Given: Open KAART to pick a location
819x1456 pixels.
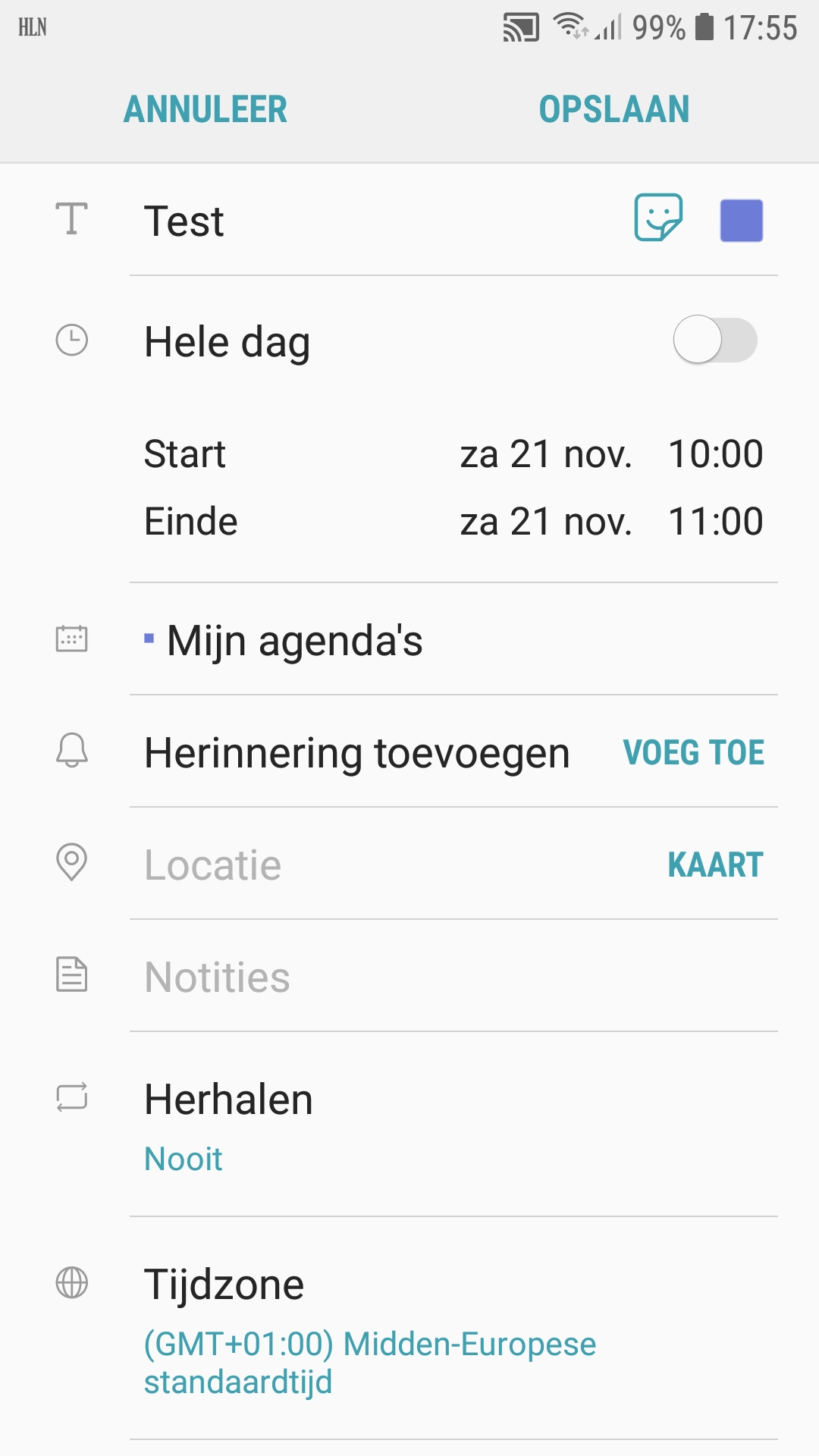Looking at the screenshot, I should (x=713, y=863).
